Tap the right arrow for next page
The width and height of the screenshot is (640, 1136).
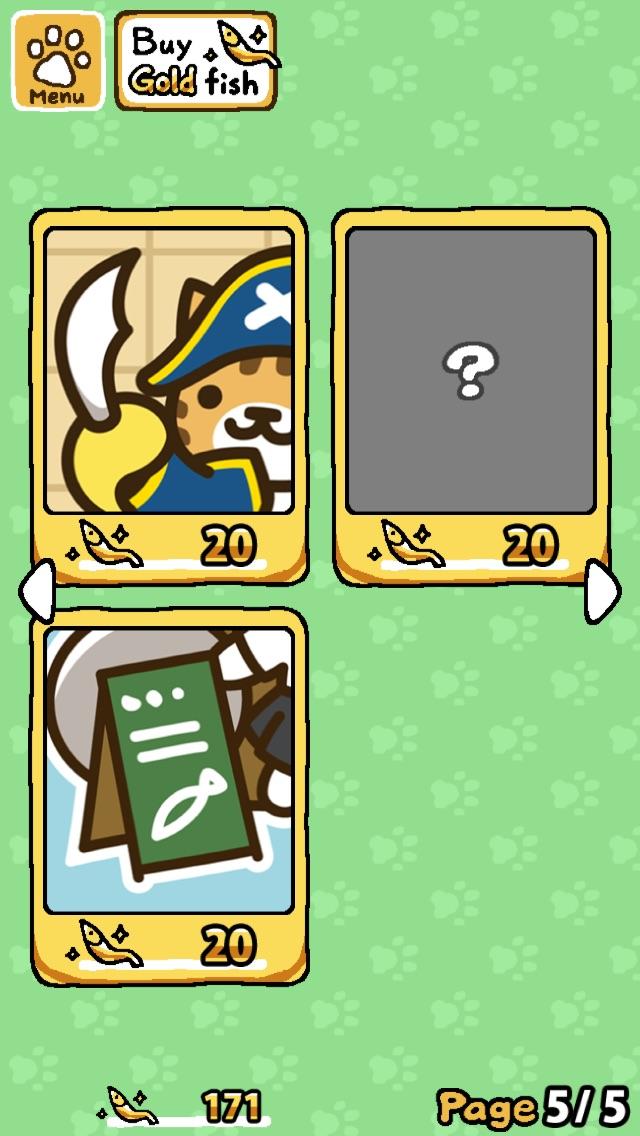click(603, 592)
